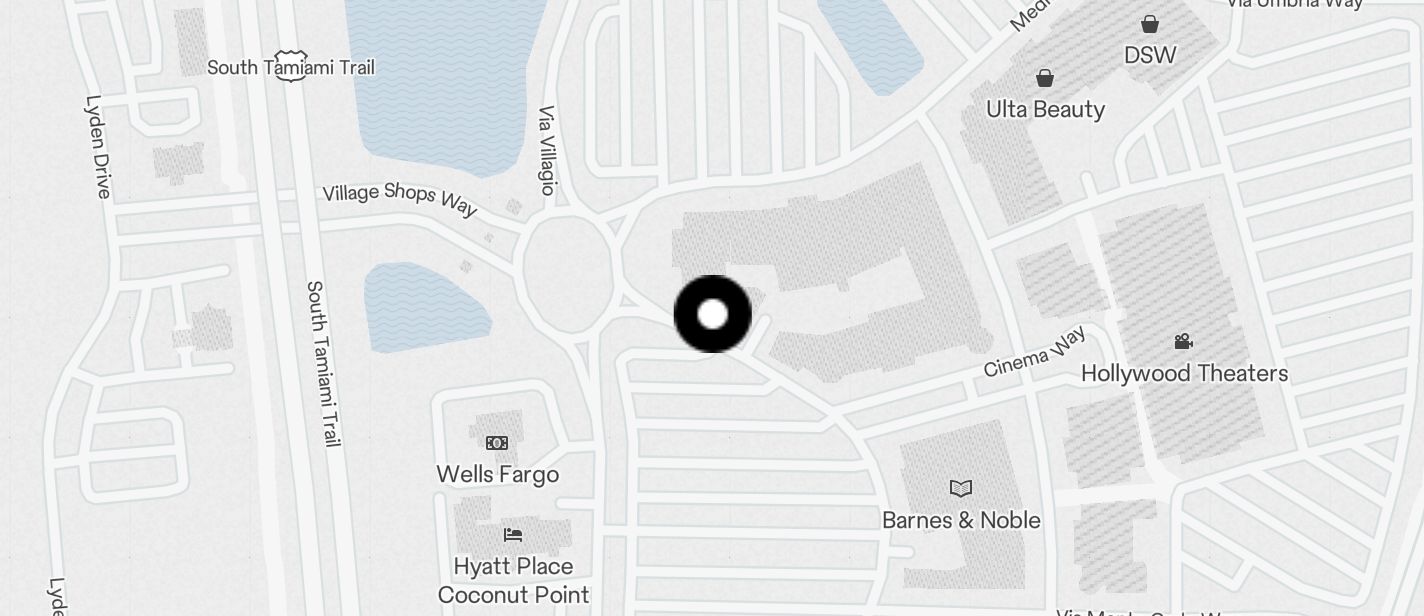Open the DSW shopping marker

pos(1150,25)
